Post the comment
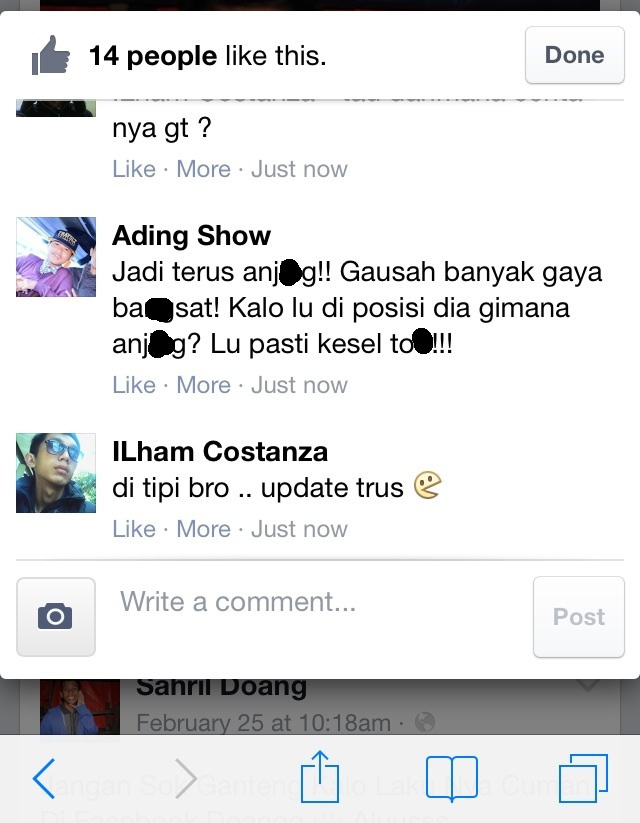The width and height of the screenshot is (640, 823). 579,617
